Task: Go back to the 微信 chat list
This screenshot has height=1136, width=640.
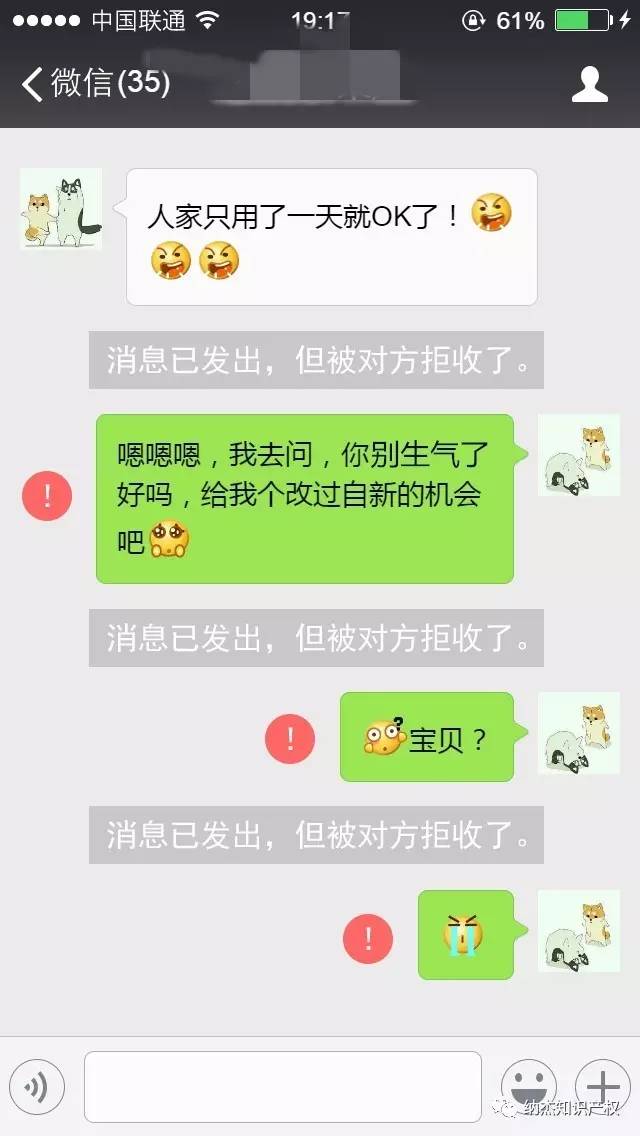Action: click(95, 82)
